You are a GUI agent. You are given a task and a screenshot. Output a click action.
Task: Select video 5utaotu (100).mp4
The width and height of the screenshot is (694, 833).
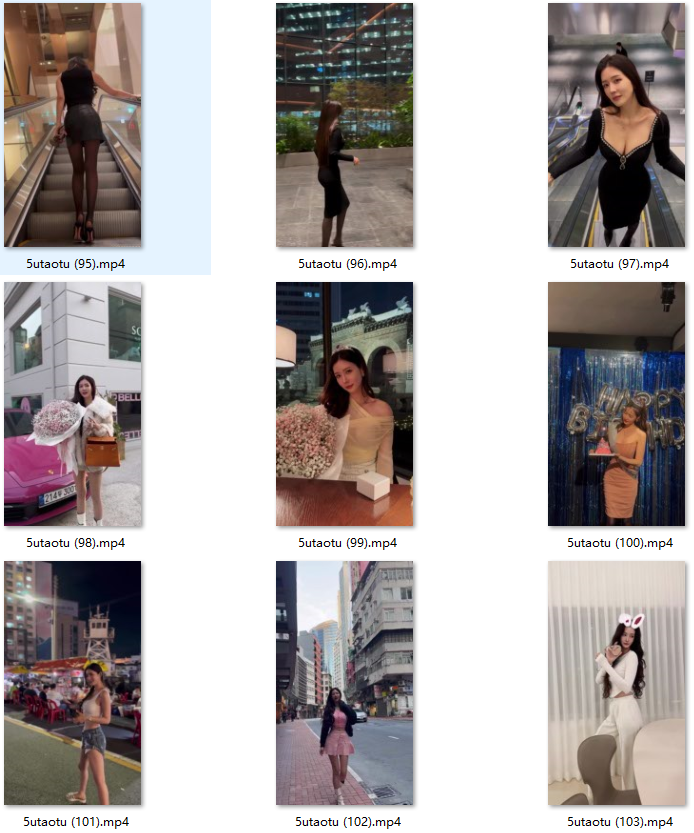coord(616,404)
